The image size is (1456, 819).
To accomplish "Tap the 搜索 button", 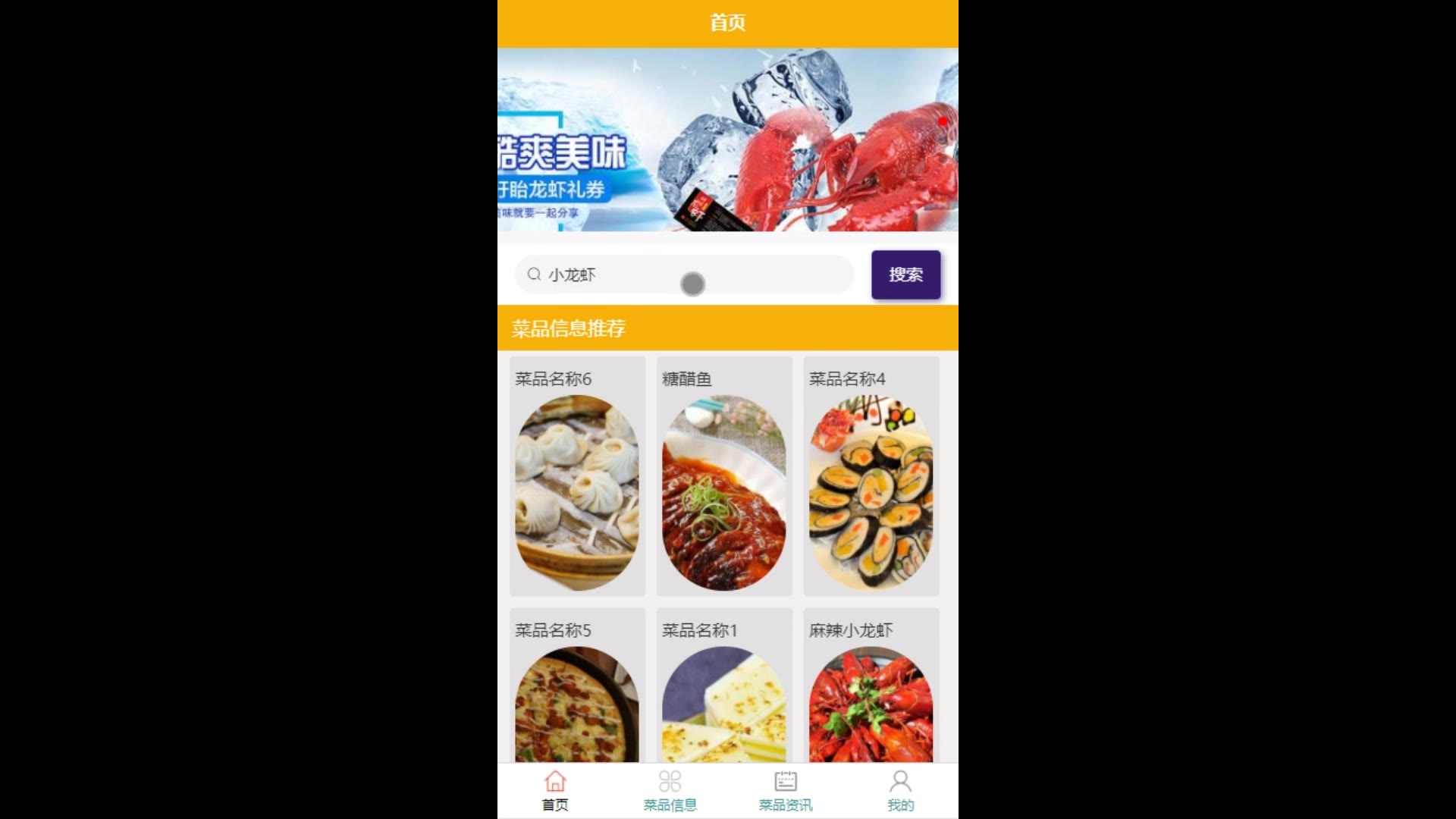I will [x=905, y=275].
